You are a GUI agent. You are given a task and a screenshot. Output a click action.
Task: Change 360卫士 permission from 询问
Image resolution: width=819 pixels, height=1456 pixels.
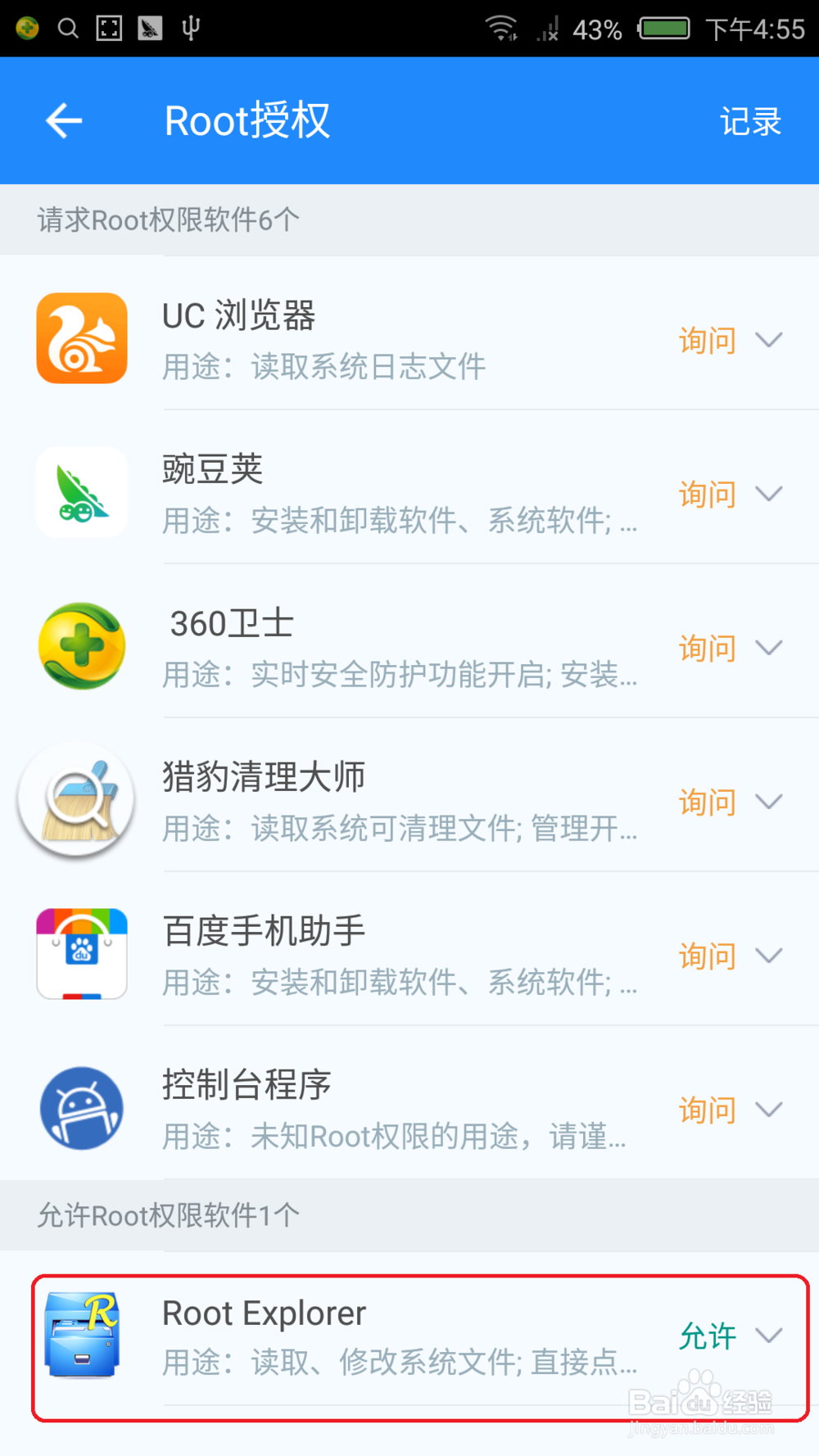(729, 648)
